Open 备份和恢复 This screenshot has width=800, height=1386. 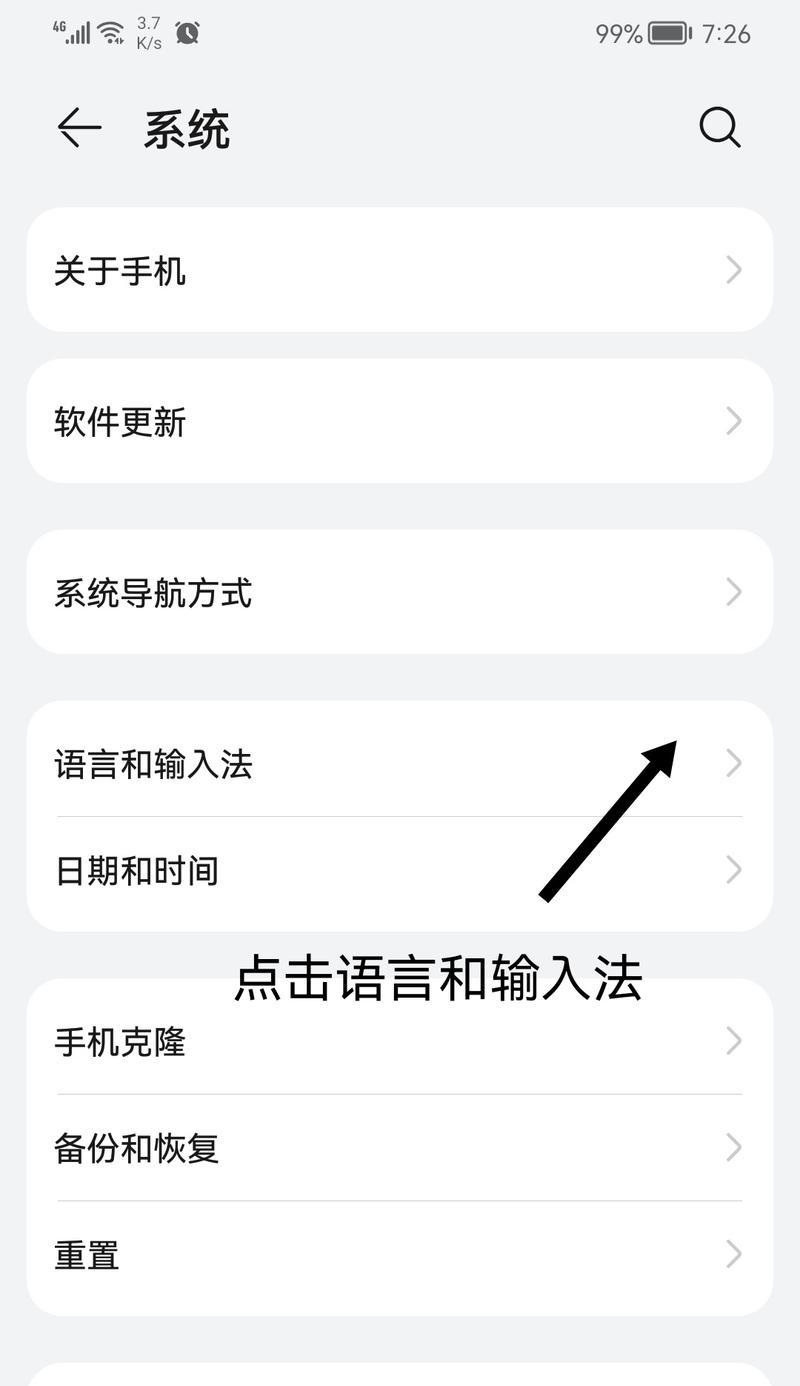pos(400,1147)
